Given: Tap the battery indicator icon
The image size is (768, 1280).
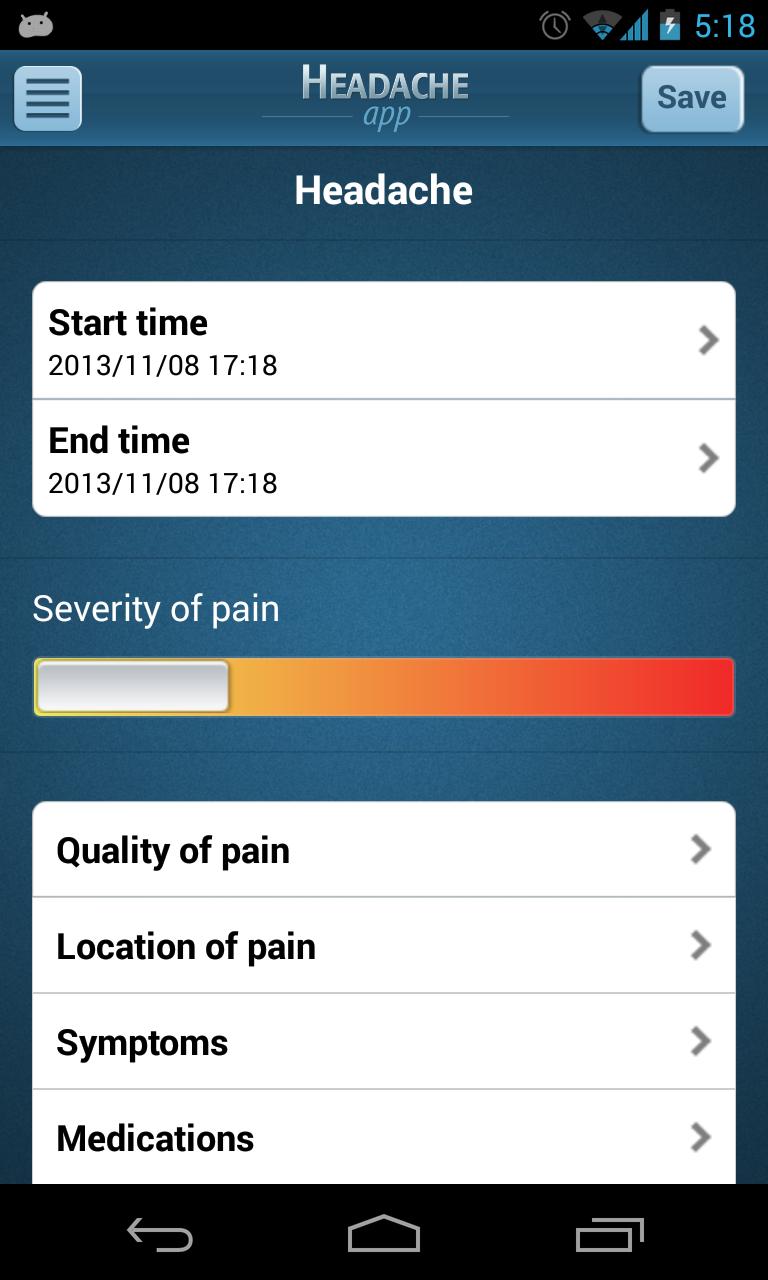Looking at the screenshot, I should coord(668,25).
